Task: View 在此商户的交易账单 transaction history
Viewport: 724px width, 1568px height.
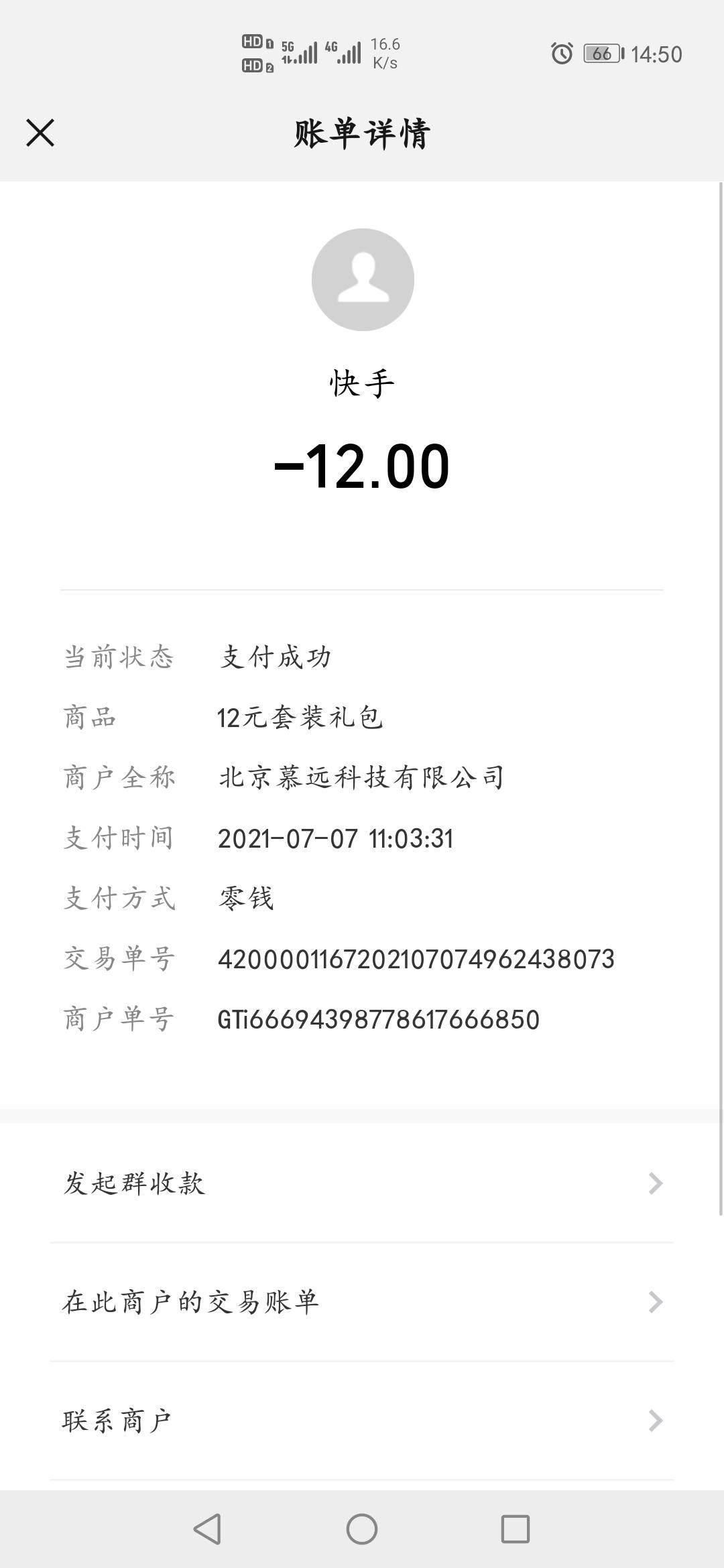Action: point(362,1302)
